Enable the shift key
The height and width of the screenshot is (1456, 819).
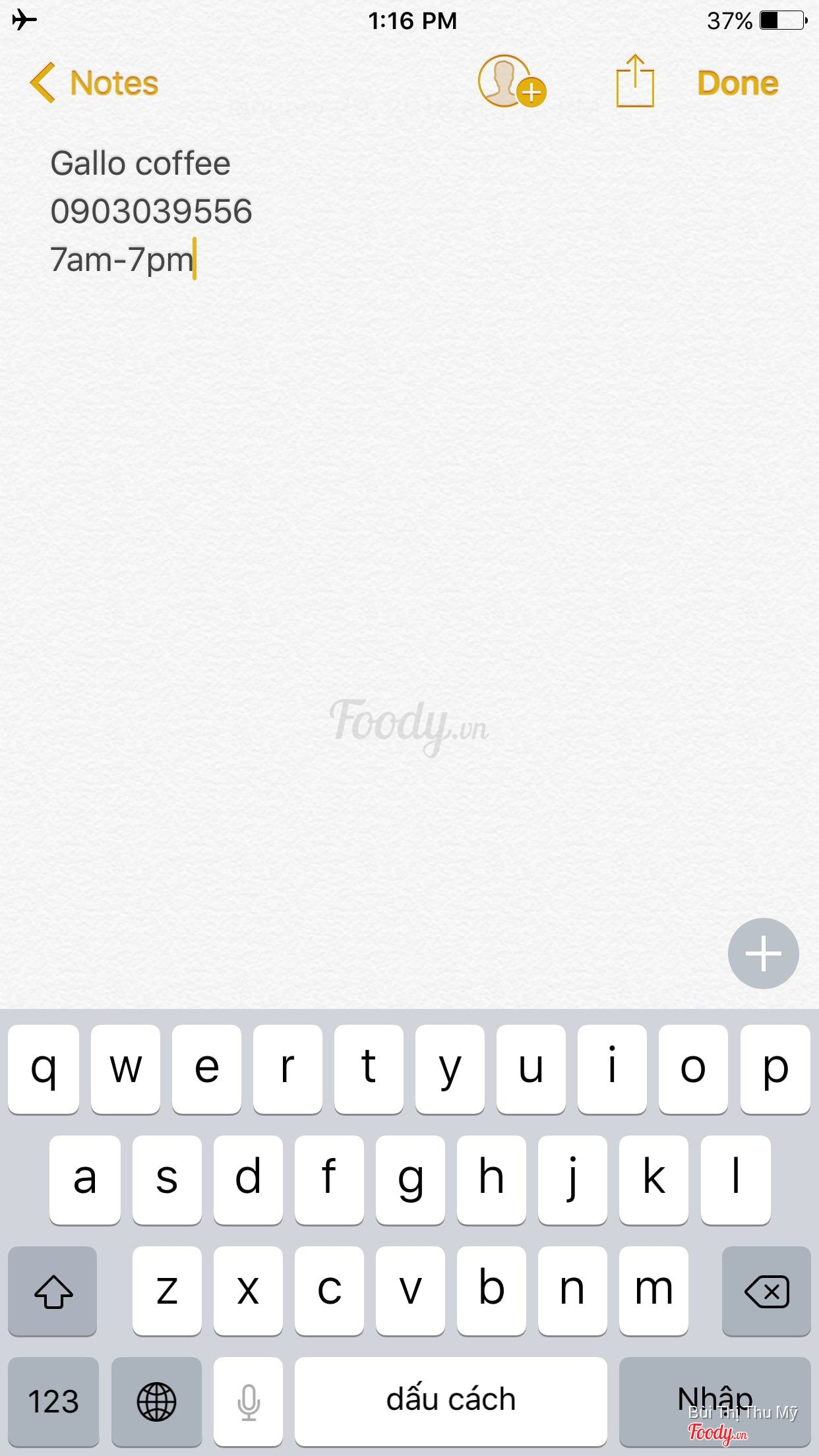[x=53, y=1291]
